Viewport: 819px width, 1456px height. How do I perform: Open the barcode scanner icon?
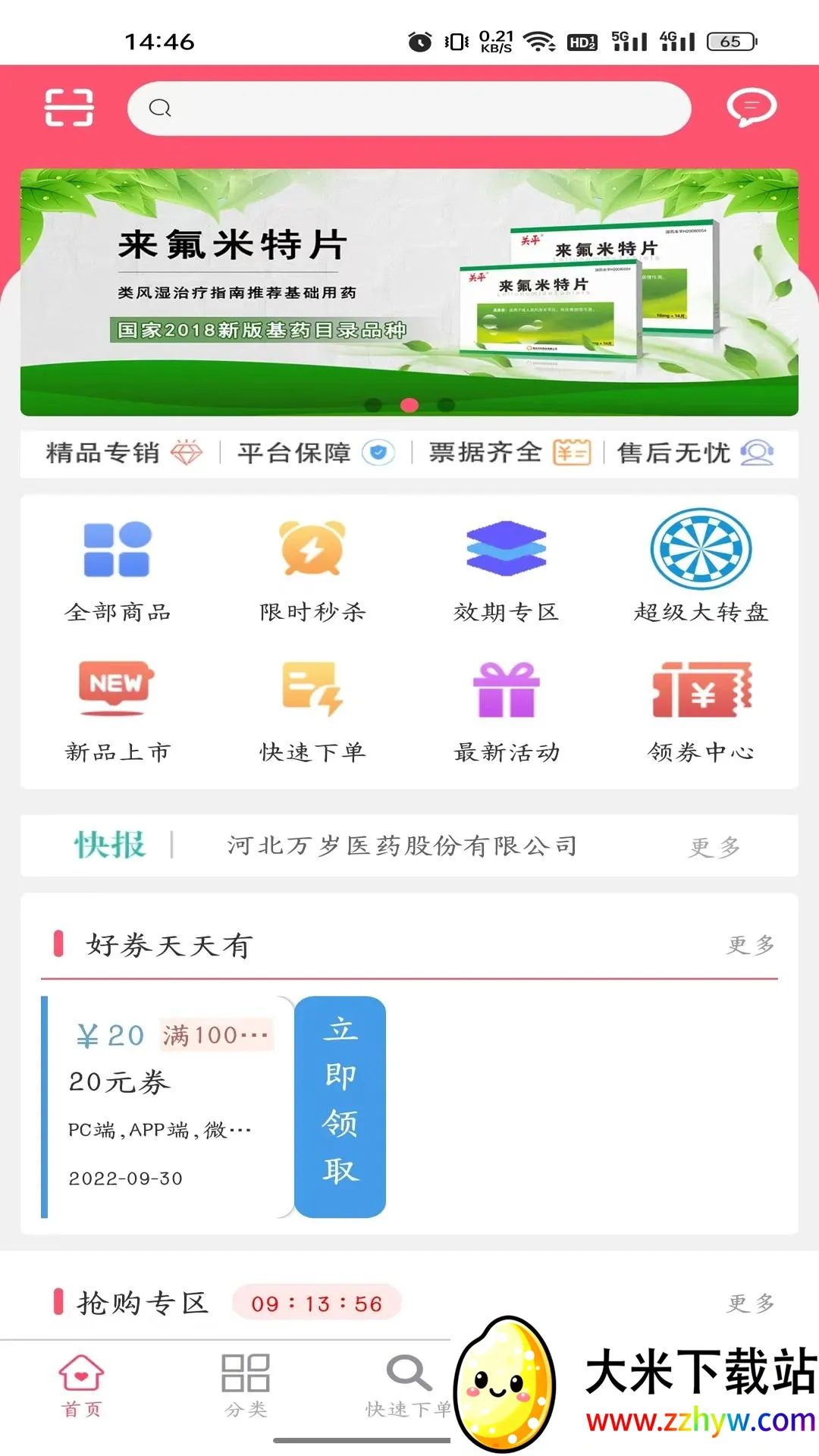pyautogui.click(x=69, y=108)
